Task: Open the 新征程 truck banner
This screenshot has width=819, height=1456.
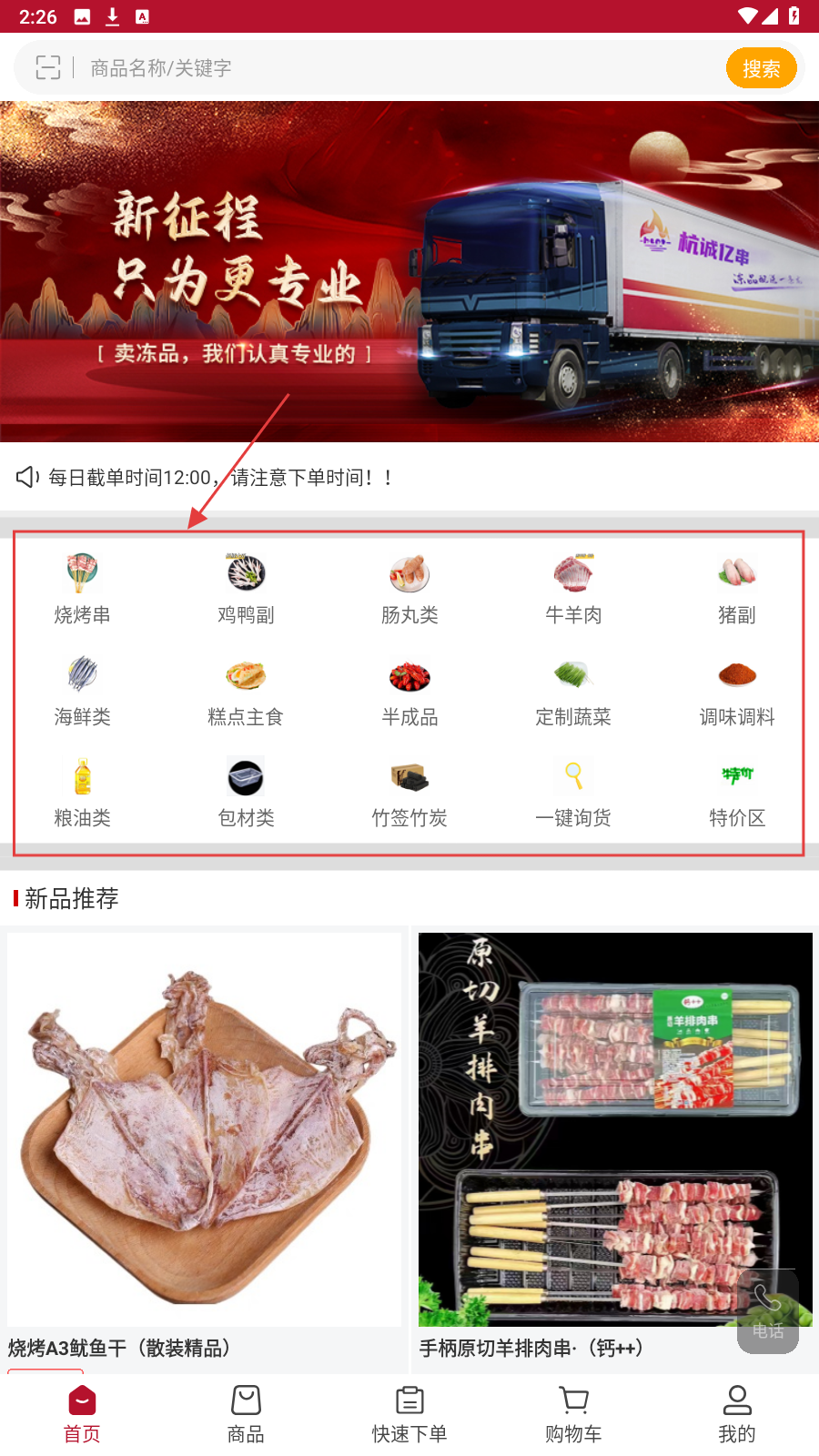Action: point(409,271)
